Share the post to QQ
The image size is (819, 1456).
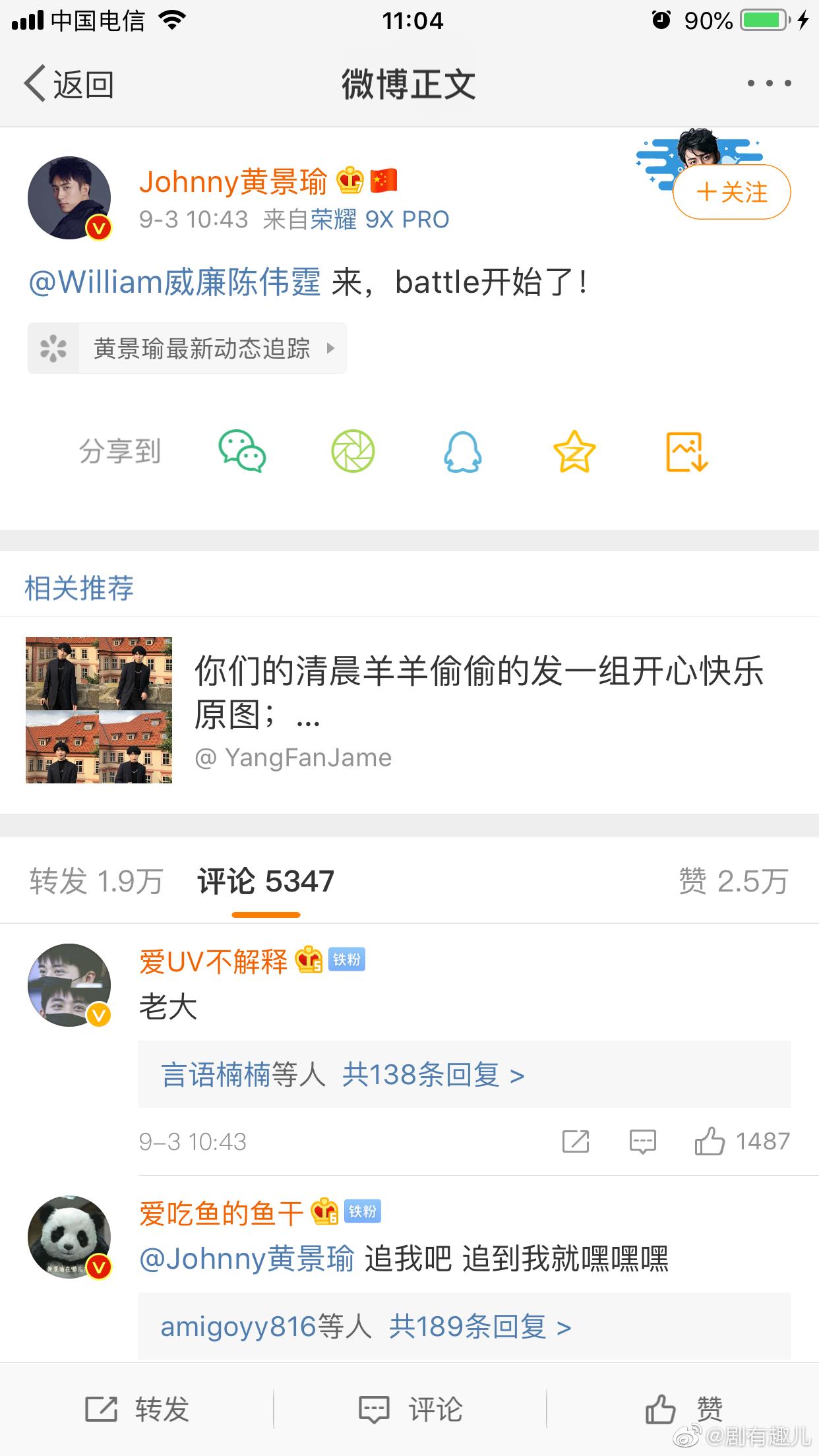(463, 452)
